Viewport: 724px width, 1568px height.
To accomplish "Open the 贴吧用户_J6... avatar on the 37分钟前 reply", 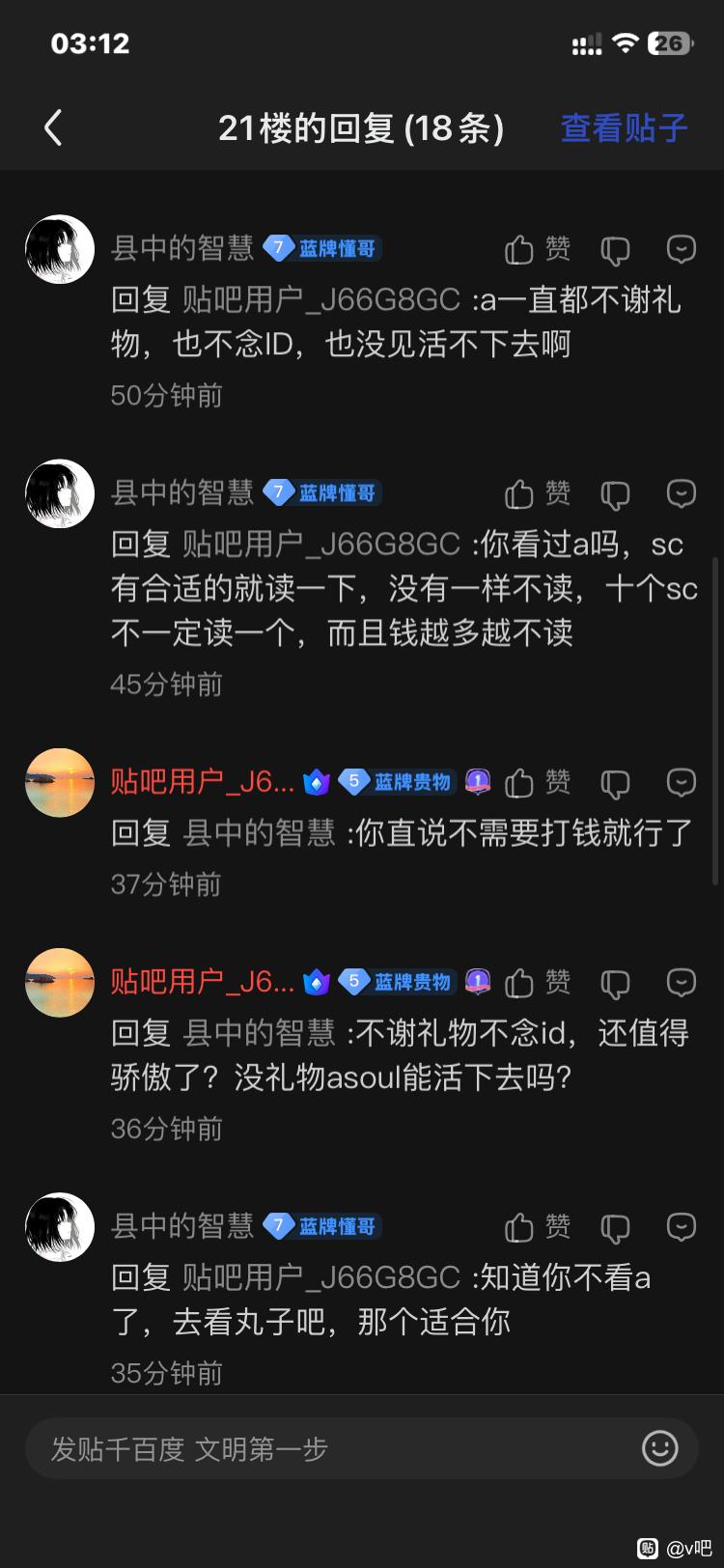I will 60,782.
